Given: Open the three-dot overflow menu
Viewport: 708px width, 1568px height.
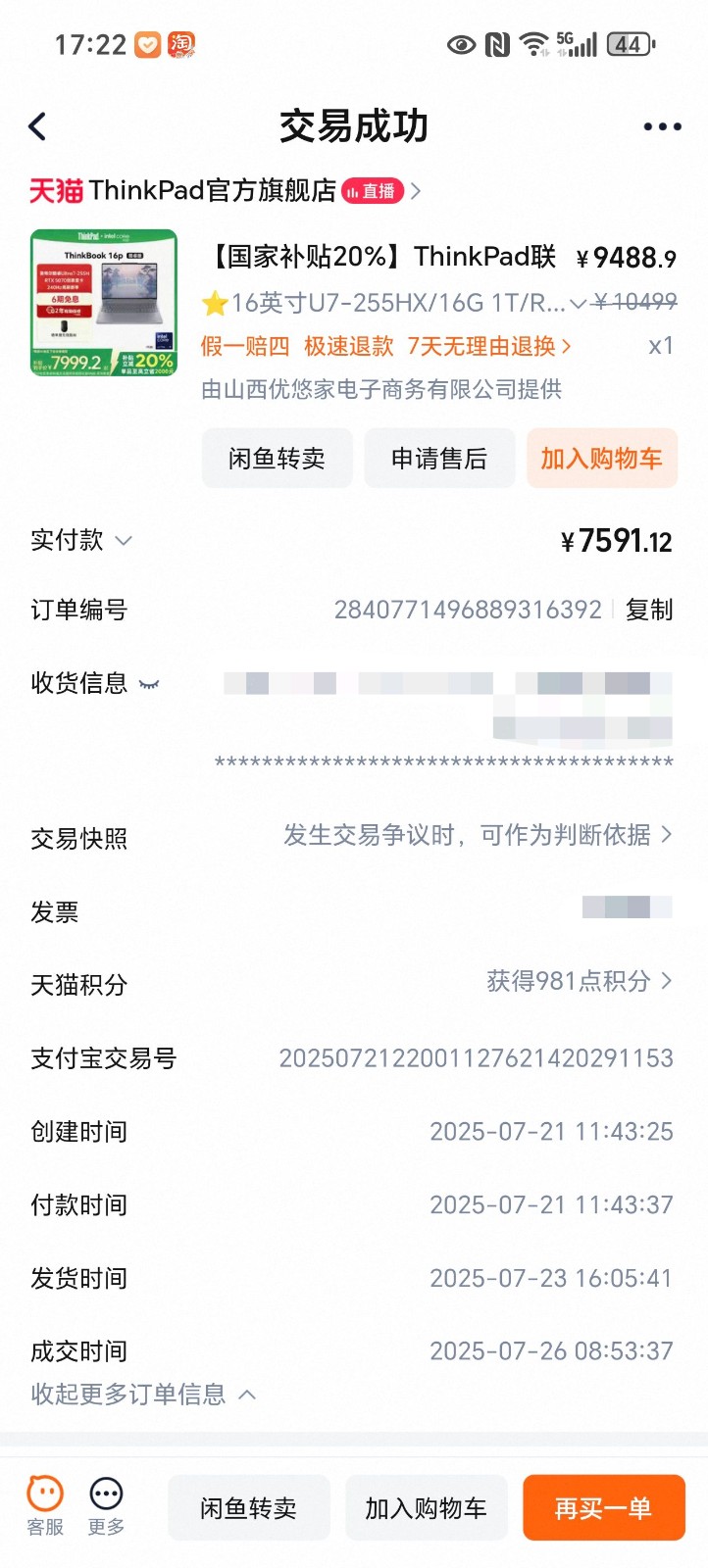Looking at the screenshot, I should tap(662, 126).
